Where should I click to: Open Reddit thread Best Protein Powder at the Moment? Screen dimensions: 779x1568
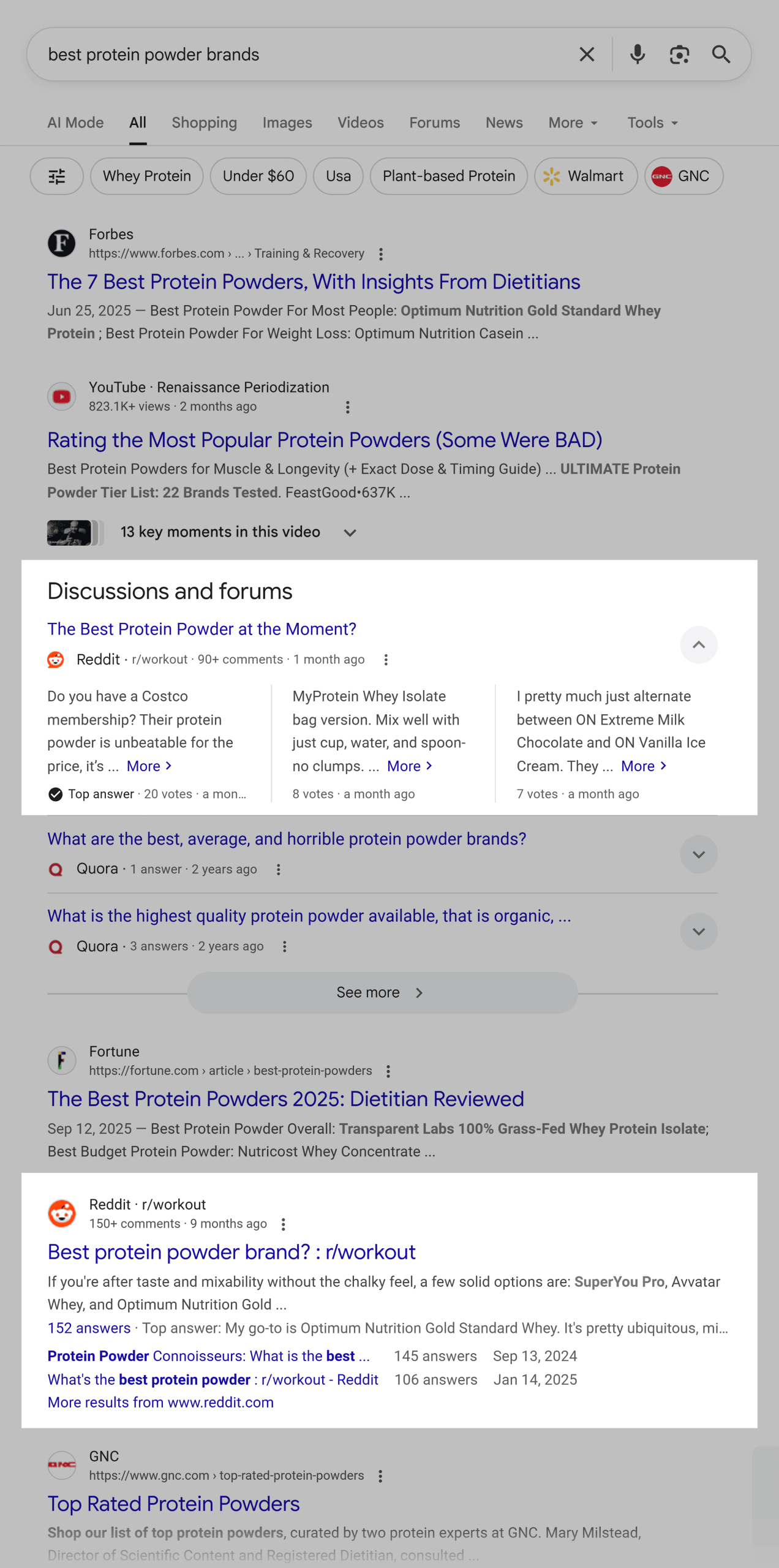pos(201,629)
